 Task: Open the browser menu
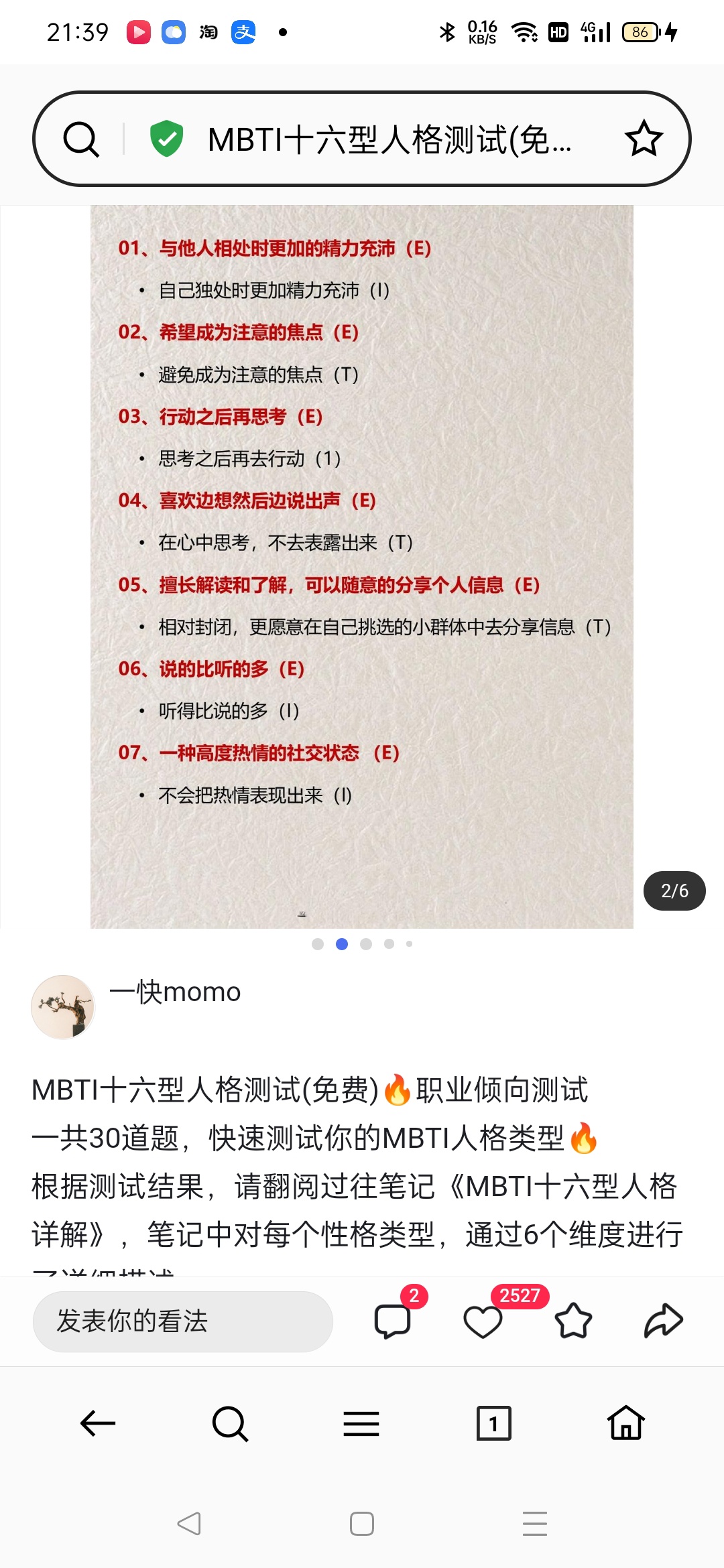click(361, 1423)
